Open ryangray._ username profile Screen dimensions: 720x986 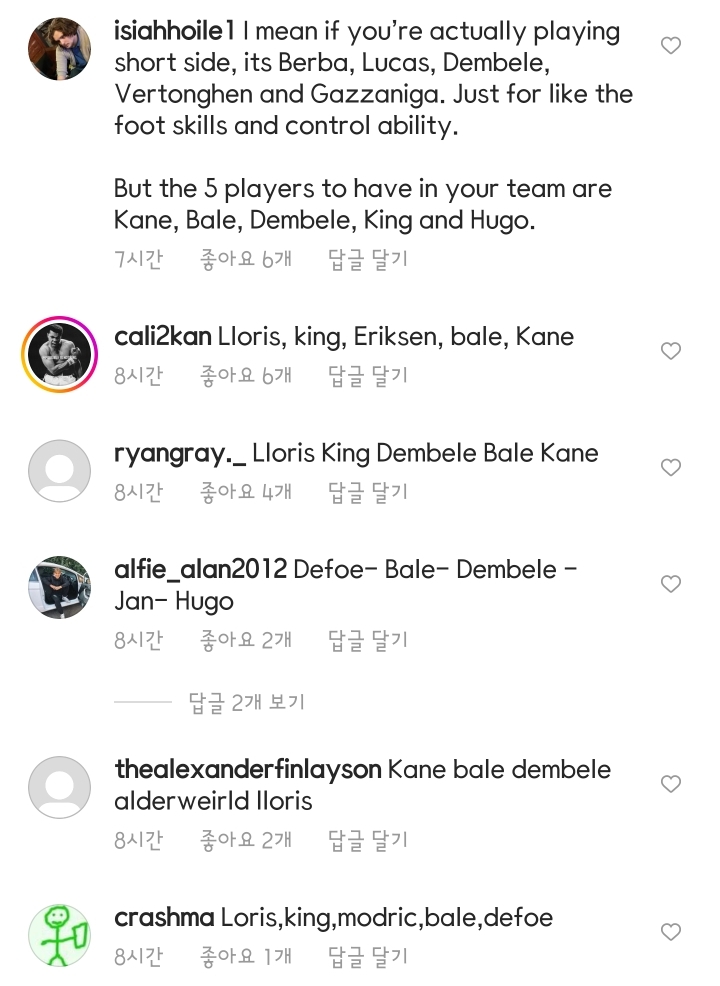[180, 454]
